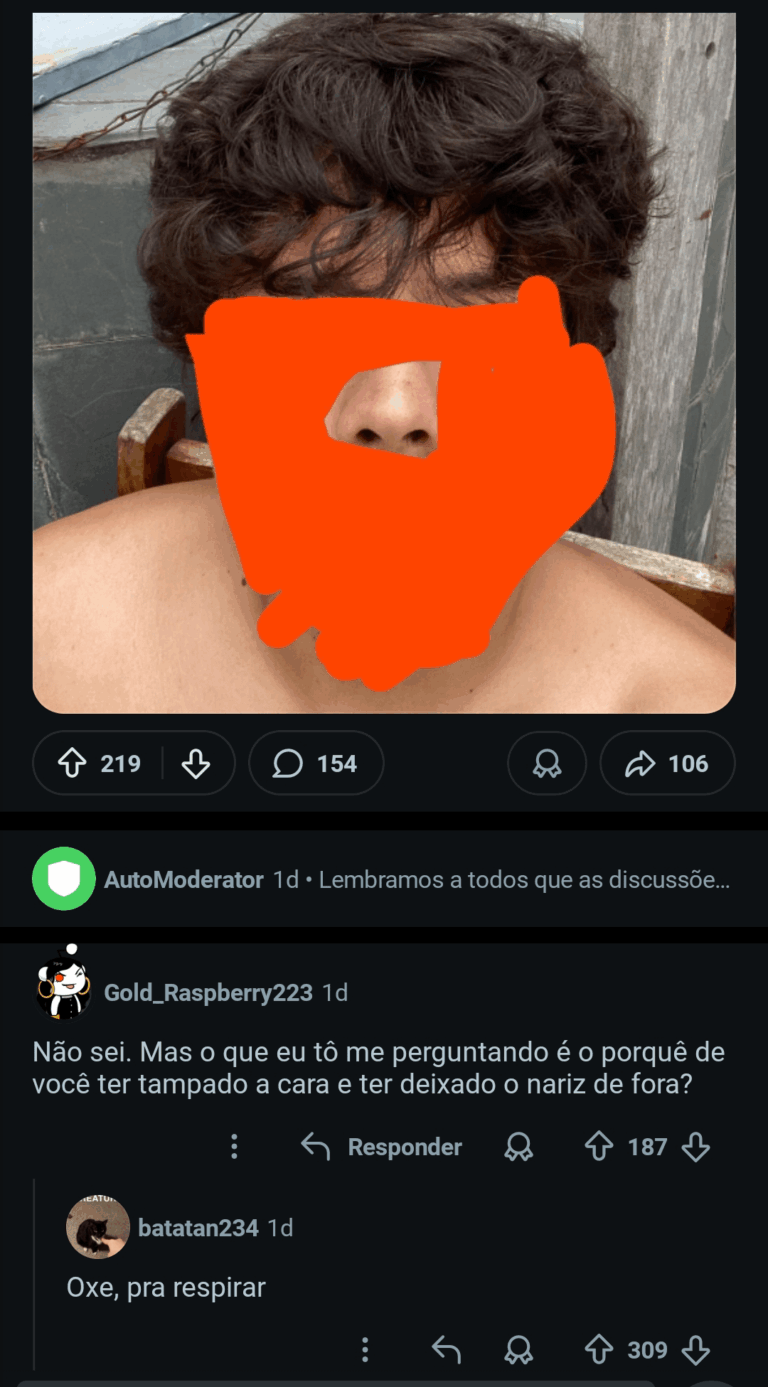Image resolution: width=768 pixels, height=1387 pixels.
Task: Open Gold_Raspberry223's profile
Action: click(208, 993)
